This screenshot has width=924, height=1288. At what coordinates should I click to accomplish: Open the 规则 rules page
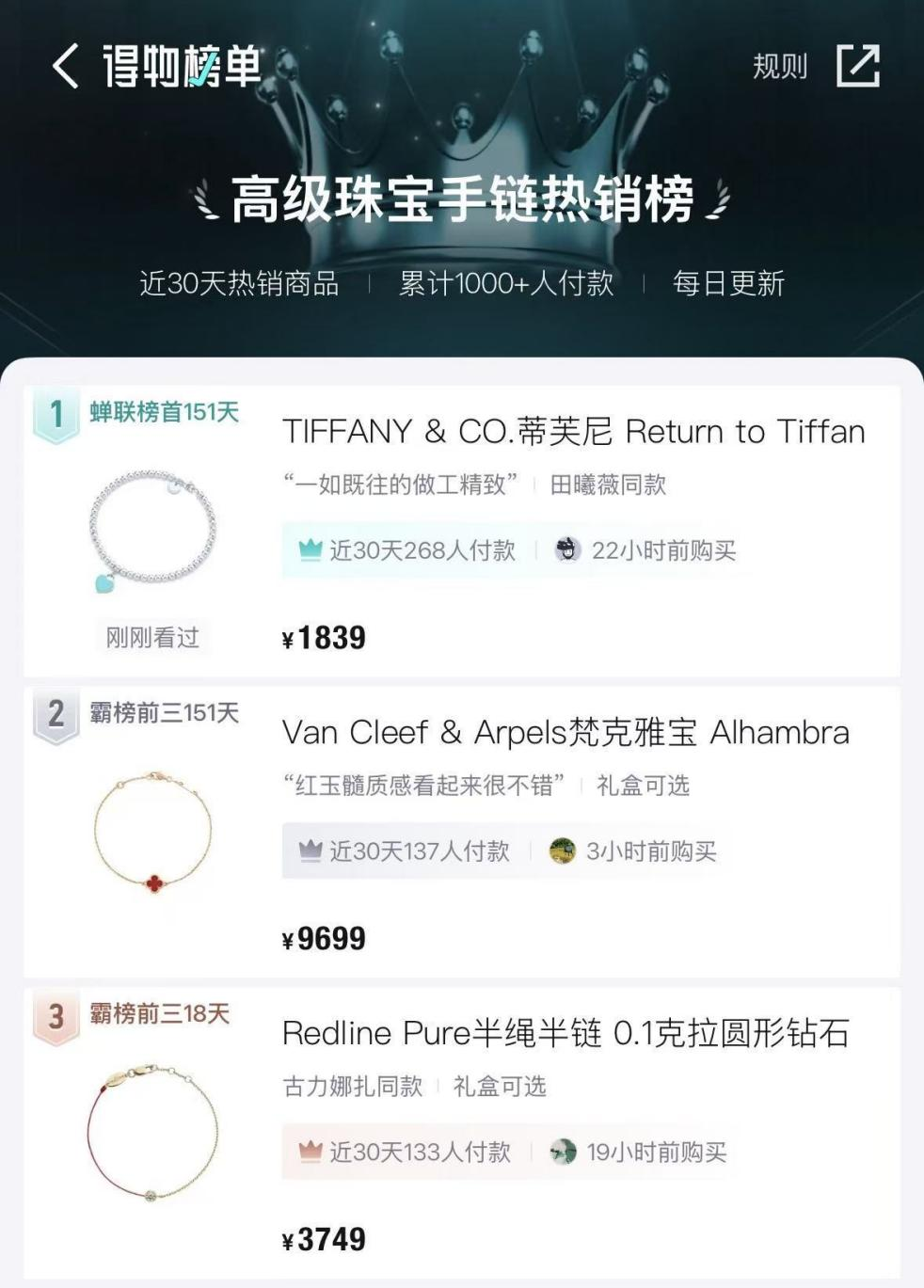779,67
